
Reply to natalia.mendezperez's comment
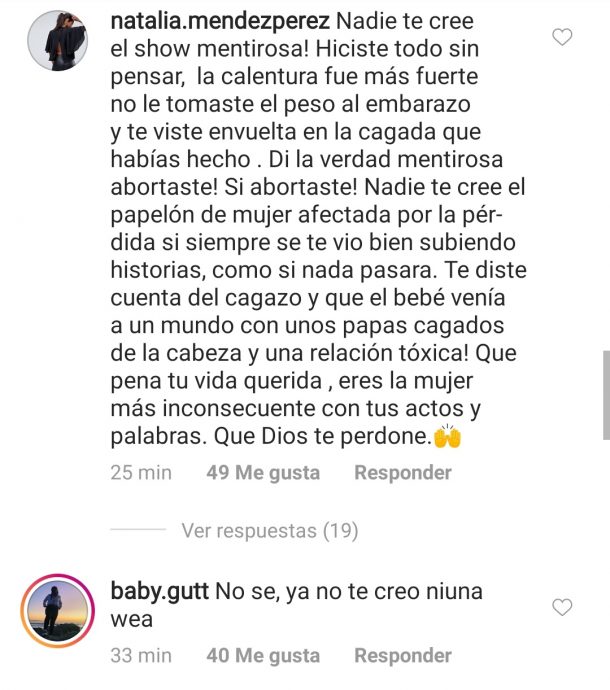[402, 473]
